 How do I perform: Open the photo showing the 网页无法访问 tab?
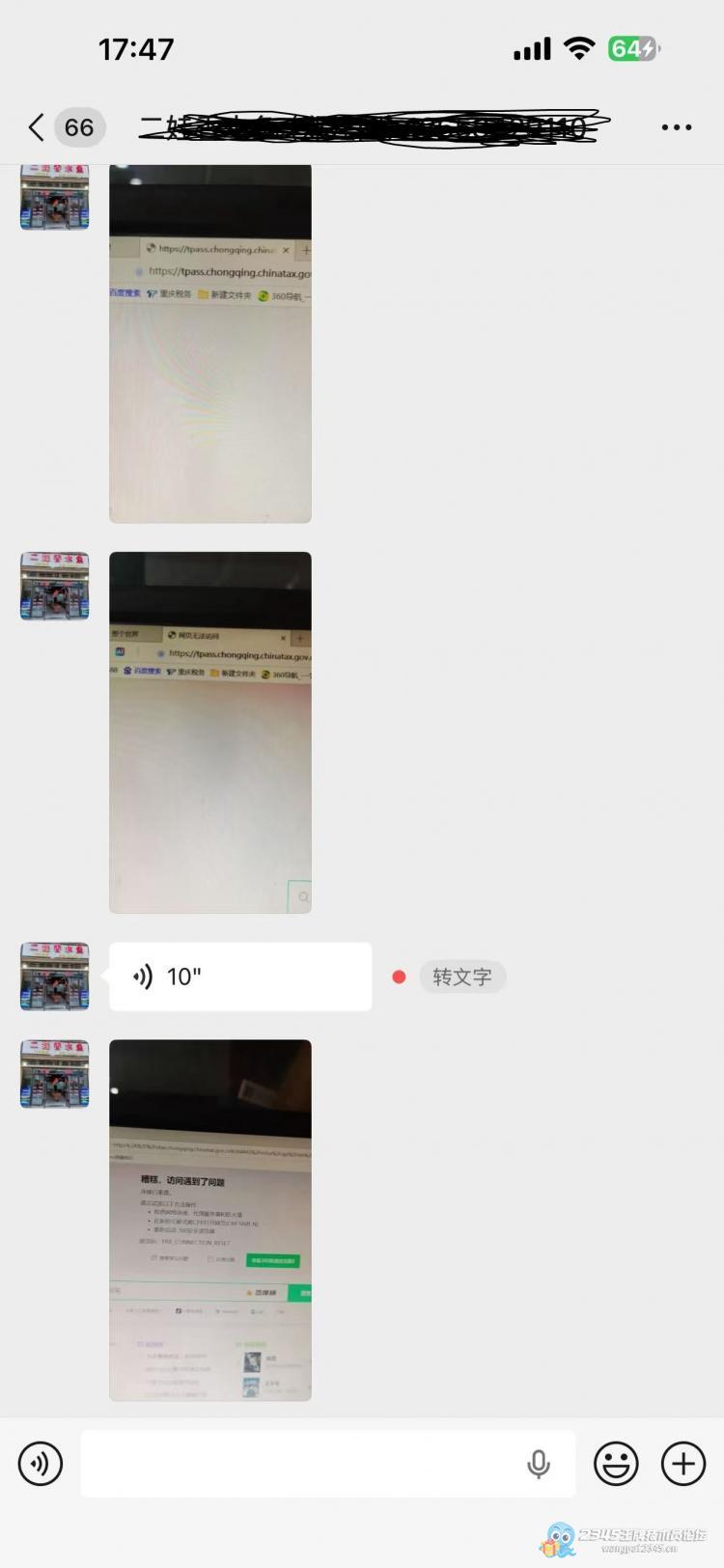[x=210, y=731]
